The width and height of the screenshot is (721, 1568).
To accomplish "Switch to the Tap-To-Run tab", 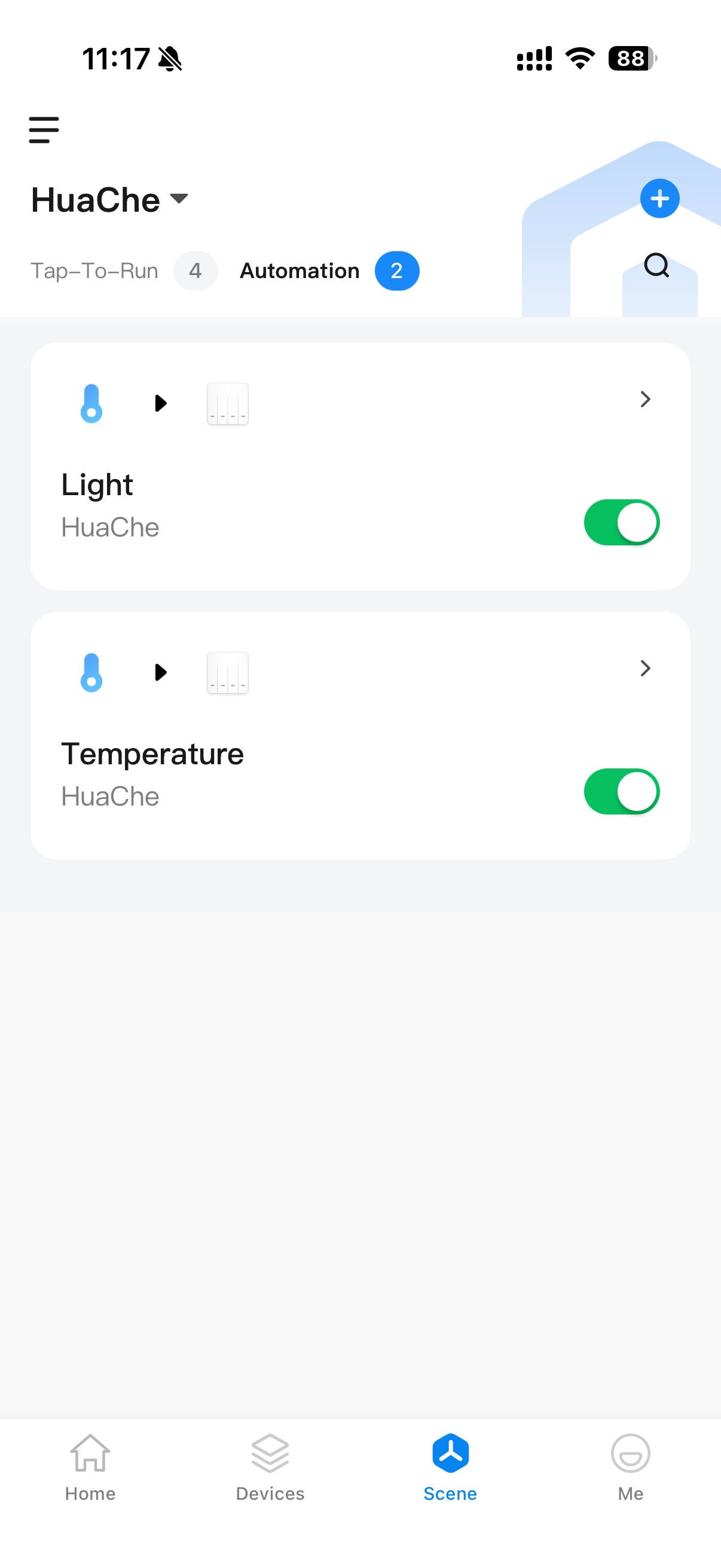I will click(x=95, y=270).
